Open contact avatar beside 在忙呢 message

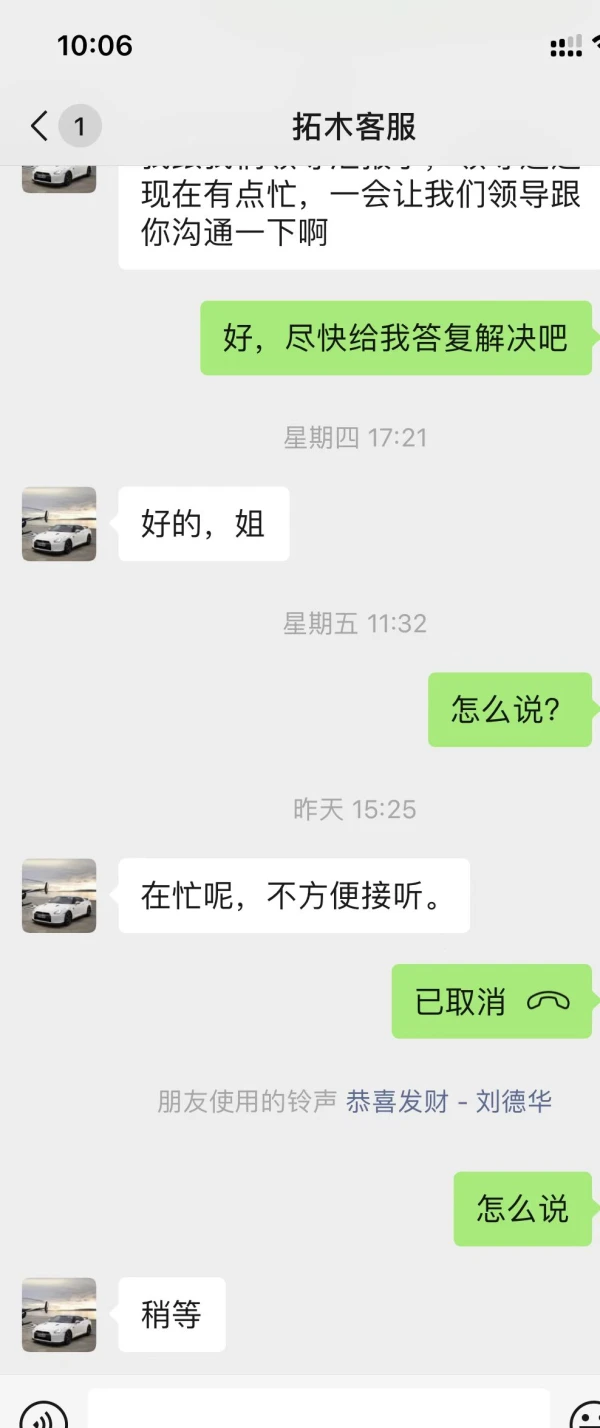pos(59,895)
